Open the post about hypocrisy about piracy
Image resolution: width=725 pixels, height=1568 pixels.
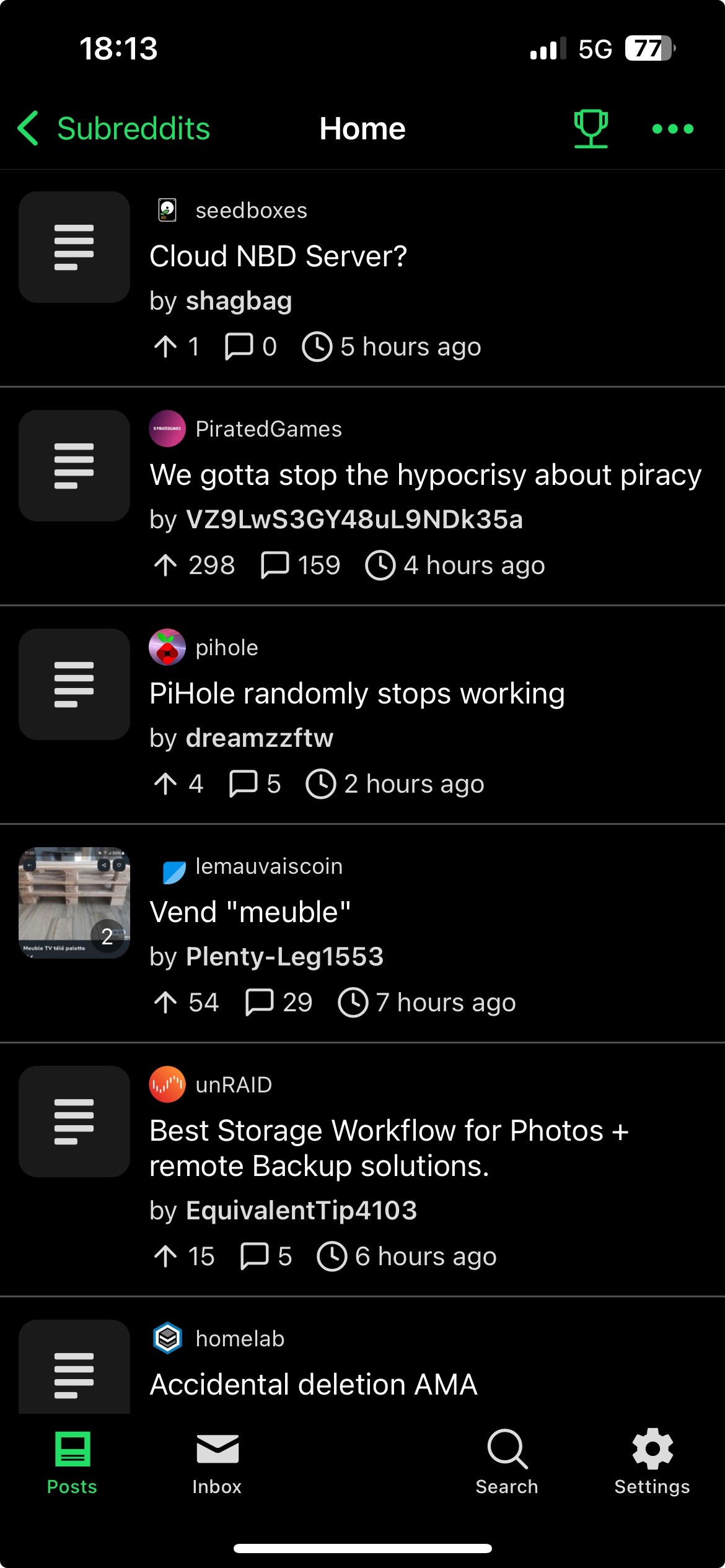[x=425, y=475]
